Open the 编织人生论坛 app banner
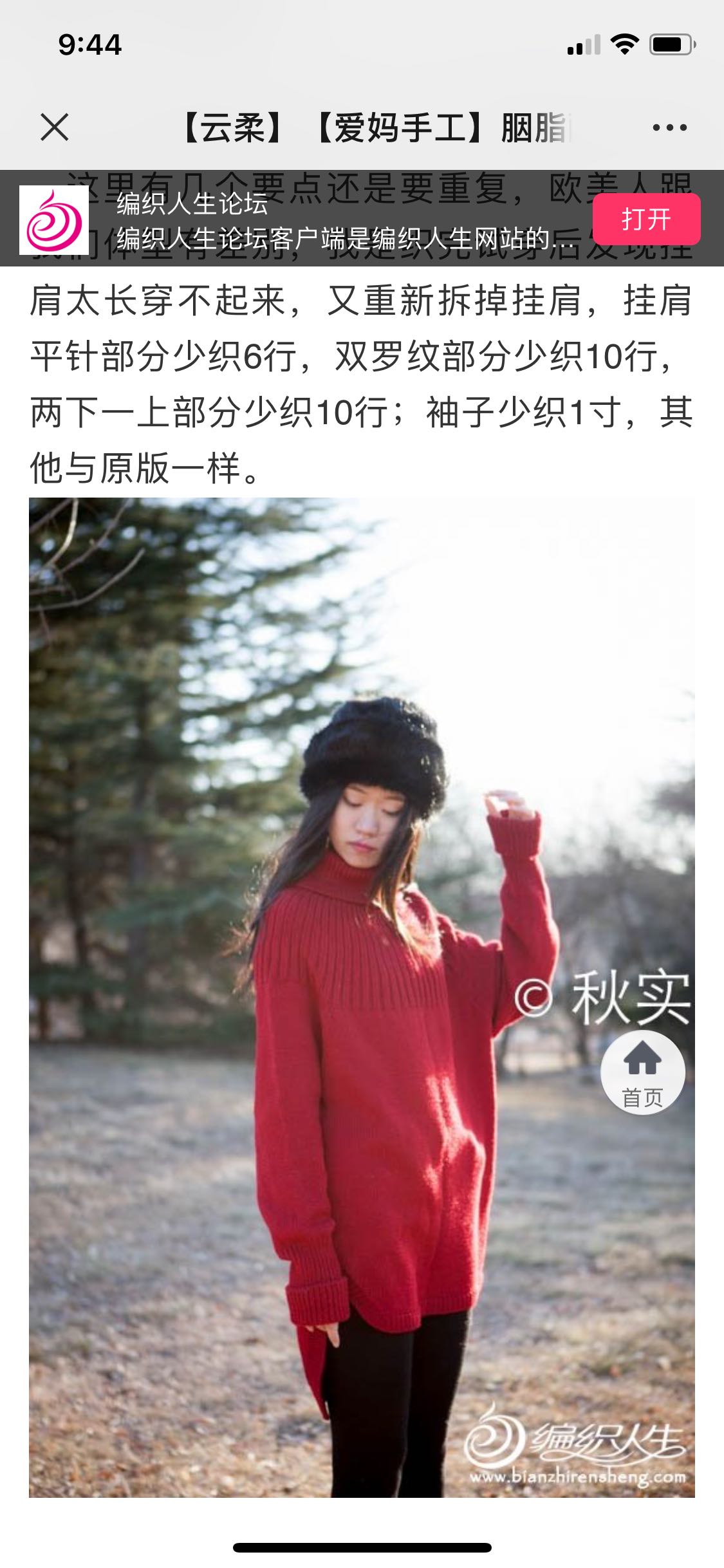Screen dimensions: 724x1568 pyautogui.click(x=322, y=221)
